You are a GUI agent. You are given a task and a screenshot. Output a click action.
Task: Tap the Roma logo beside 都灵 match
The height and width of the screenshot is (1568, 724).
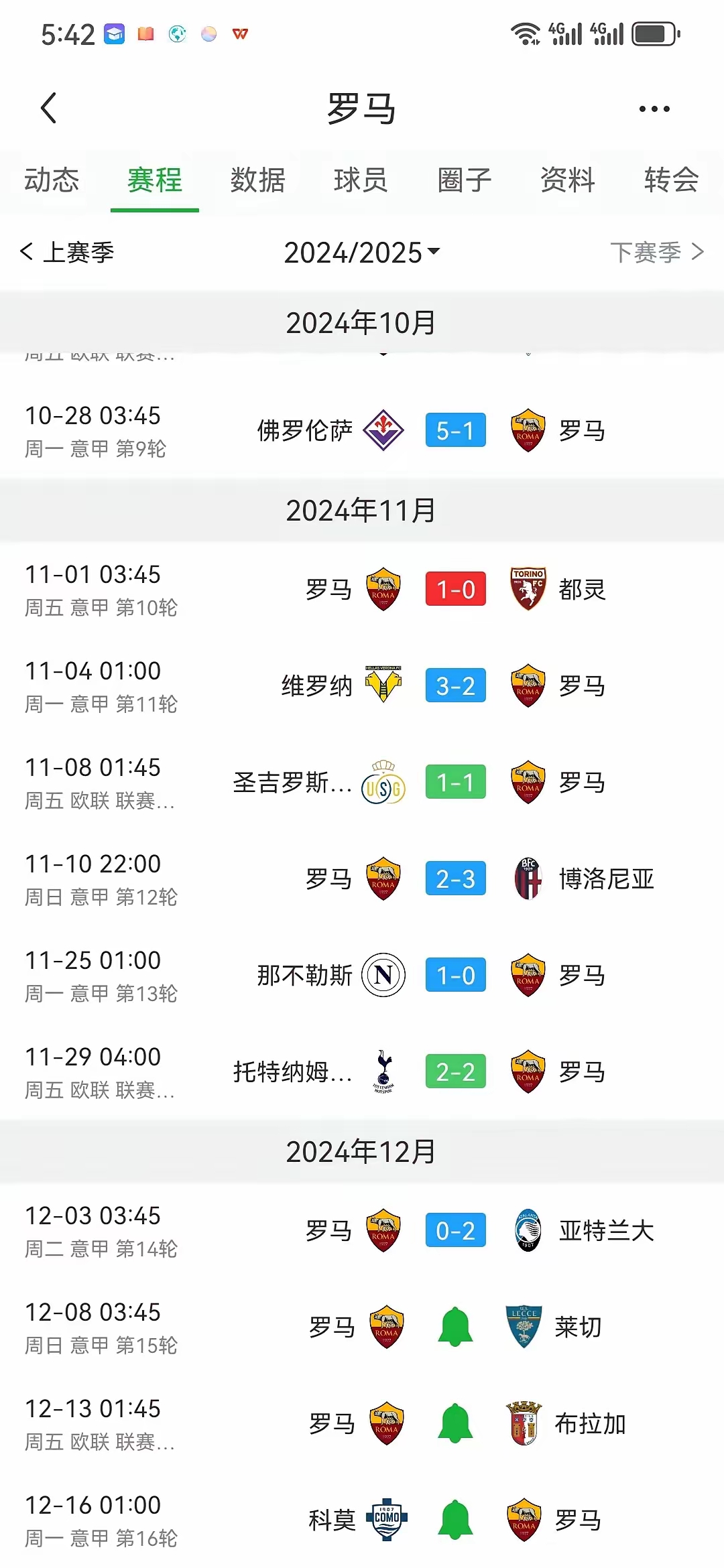pyautogui.click(x=382, y=589)
